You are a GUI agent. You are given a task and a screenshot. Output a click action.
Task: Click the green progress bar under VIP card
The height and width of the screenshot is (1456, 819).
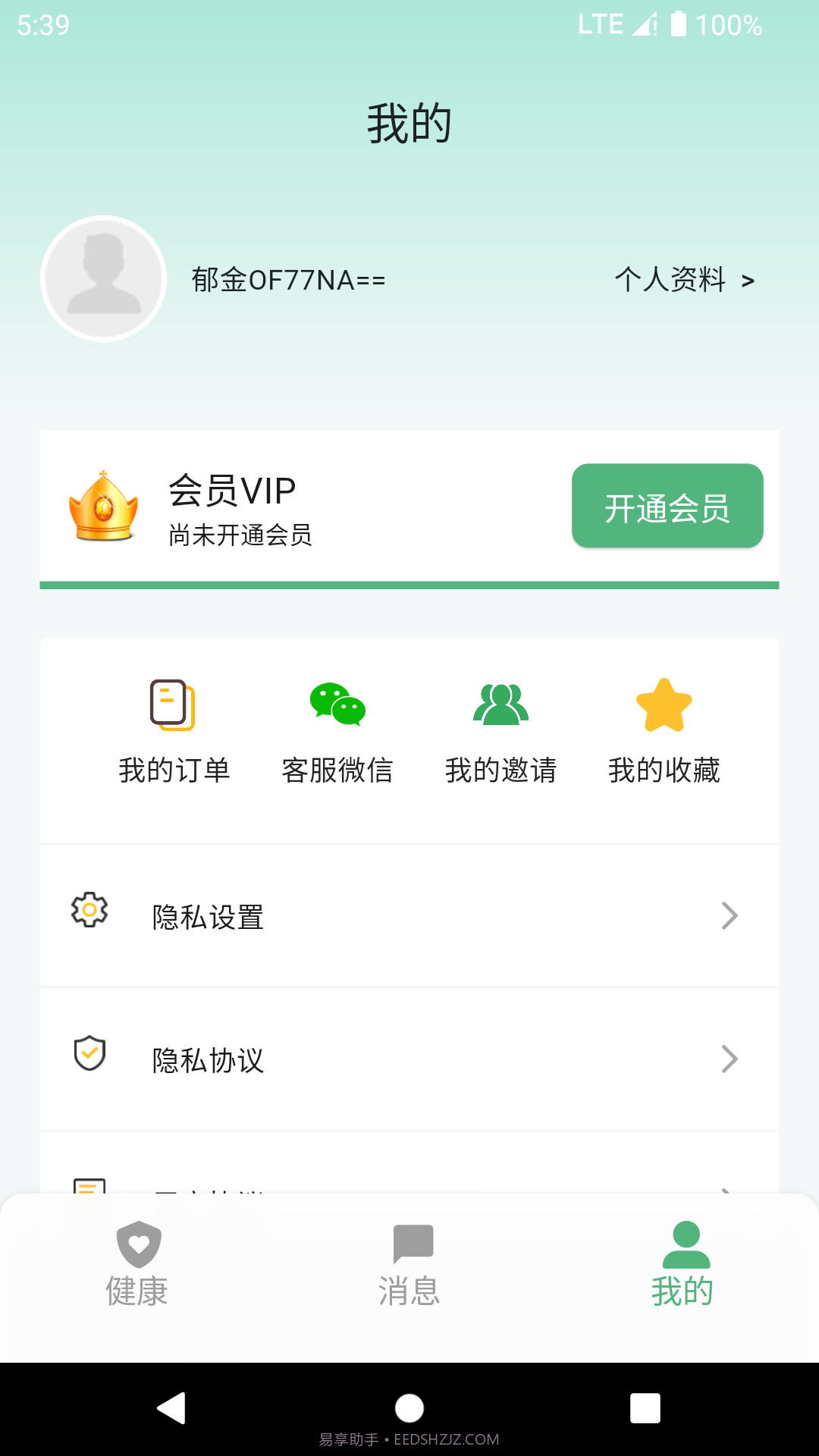[409, 584]
